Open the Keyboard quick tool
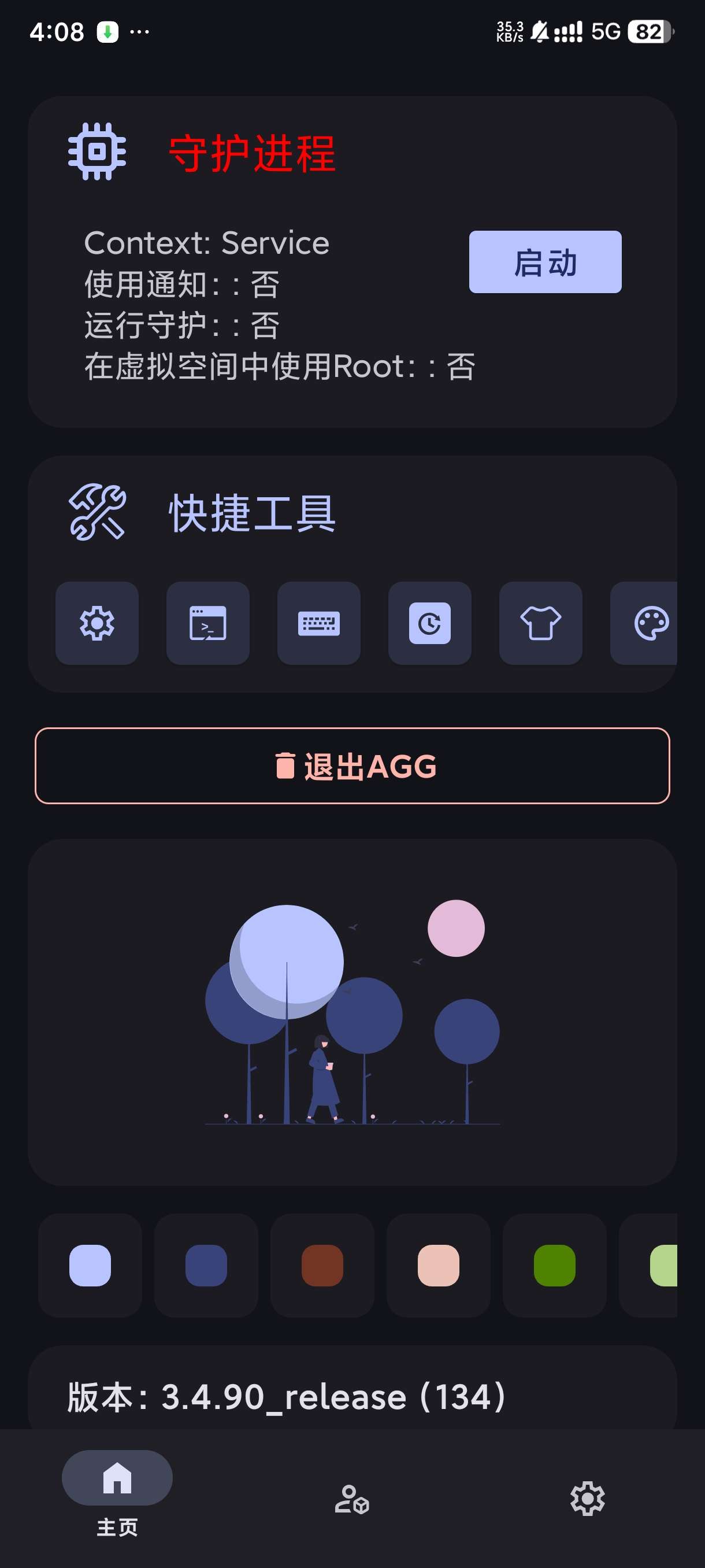This screenshot has height=1568, width=705. (x=319, y=623)
